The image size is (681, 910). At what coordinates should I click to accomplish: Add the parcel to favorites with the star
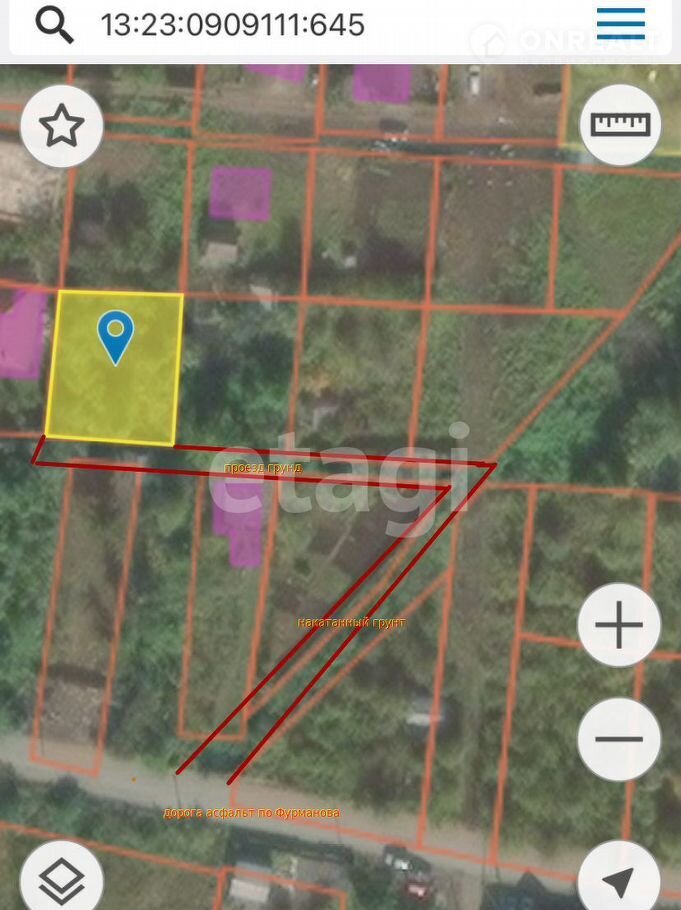(62, 126)
